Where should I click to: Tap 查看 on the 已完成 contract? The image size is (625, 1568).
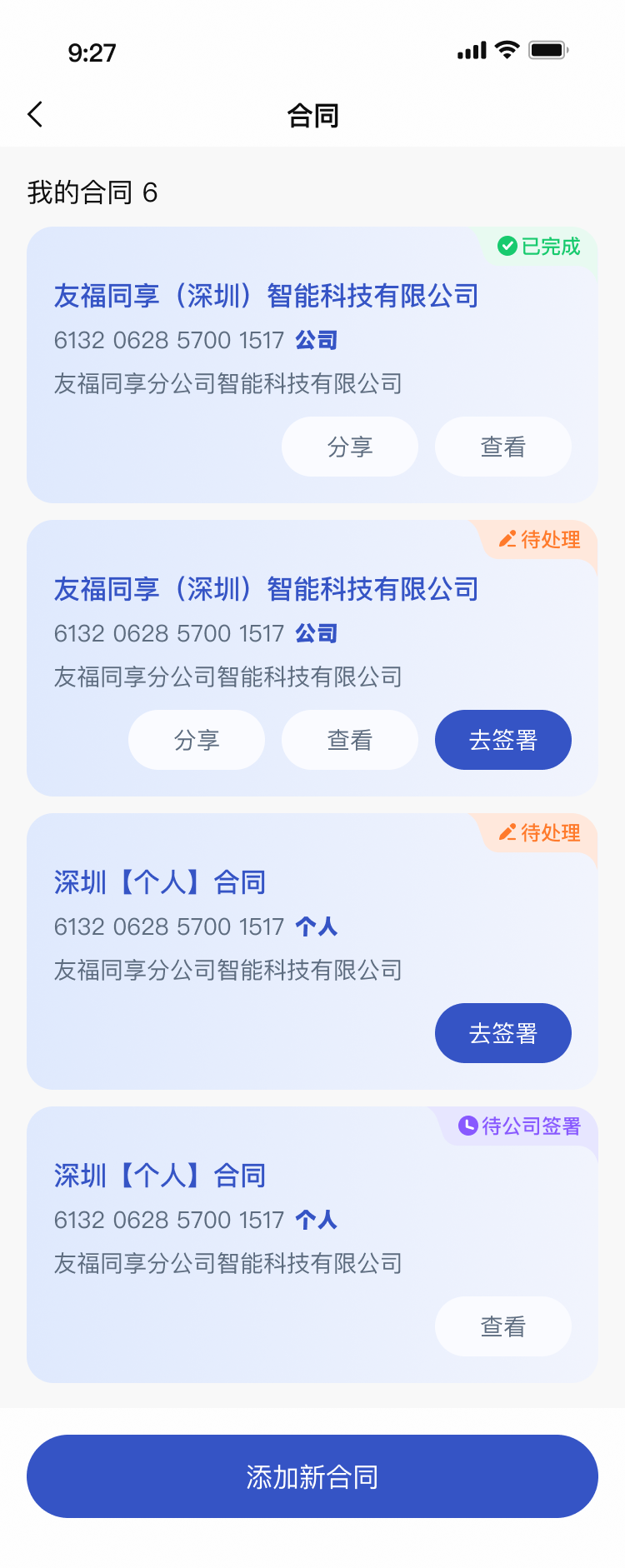[503, 447]
